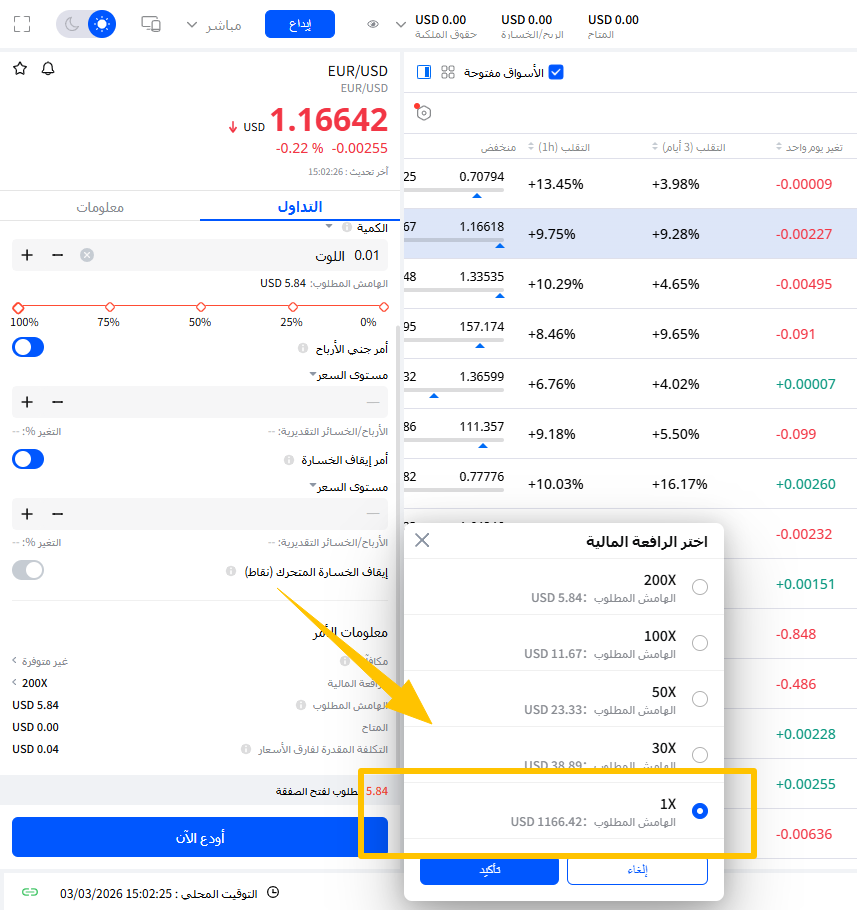Viewport: 857px width, 910px height.
Task: Select 30X leverage
Action: click(x=700, y=754)
